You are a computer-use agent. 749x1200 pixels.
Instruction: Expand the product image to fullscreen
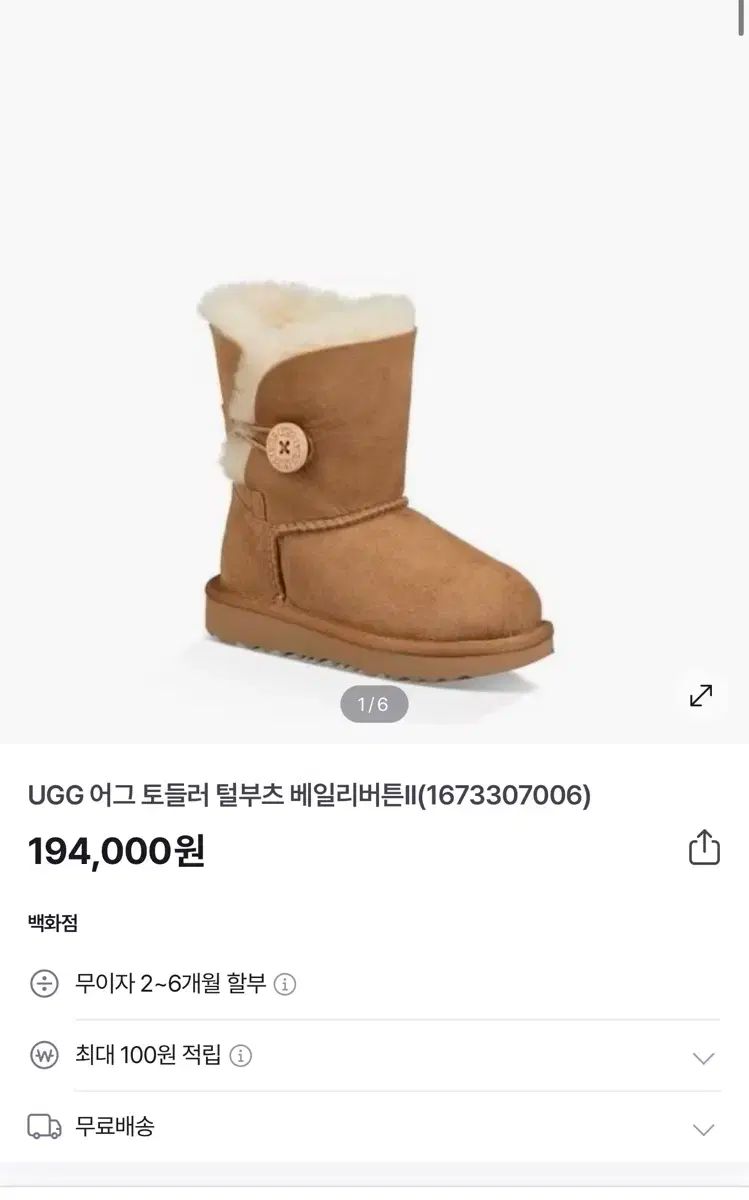701,695
